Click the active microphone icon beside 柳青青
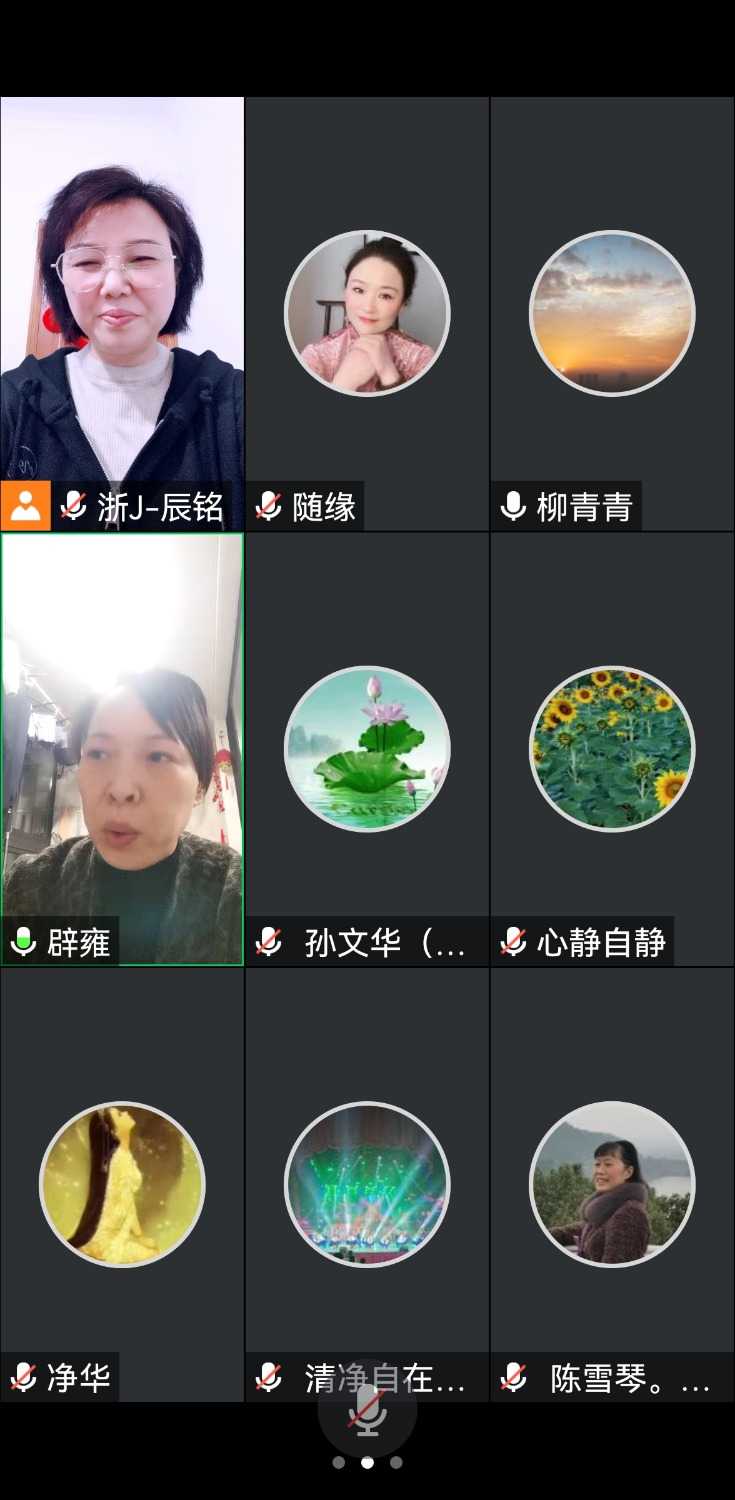735x1500 pixels. click(513, 507)
